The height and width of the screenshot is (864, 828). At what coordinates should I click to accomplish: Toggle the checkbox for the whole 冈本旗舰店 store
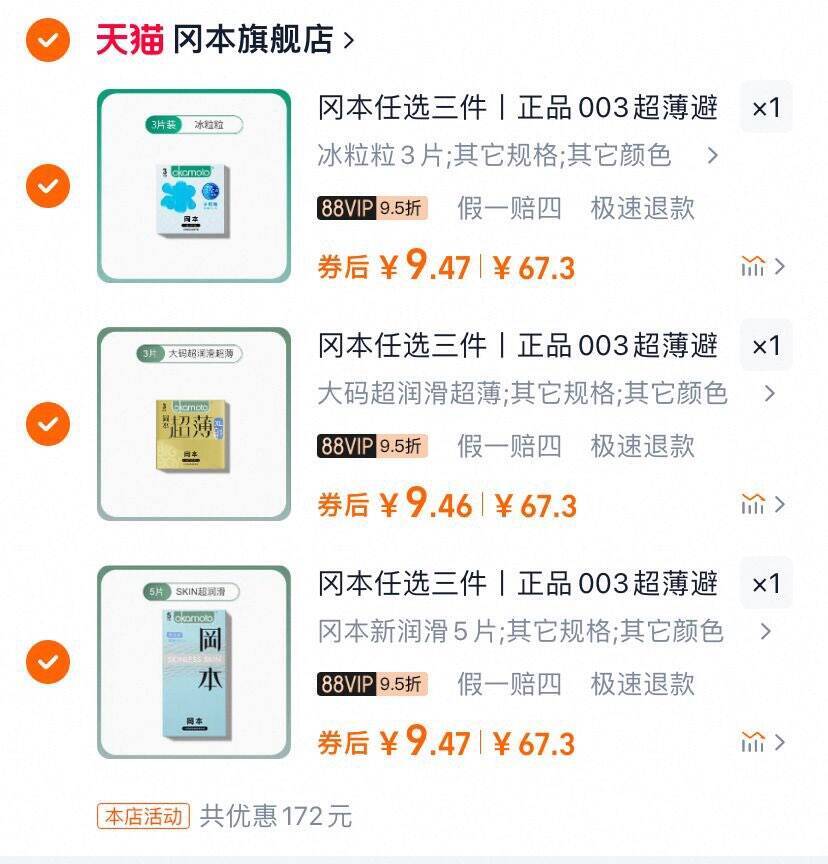[48, 40]
